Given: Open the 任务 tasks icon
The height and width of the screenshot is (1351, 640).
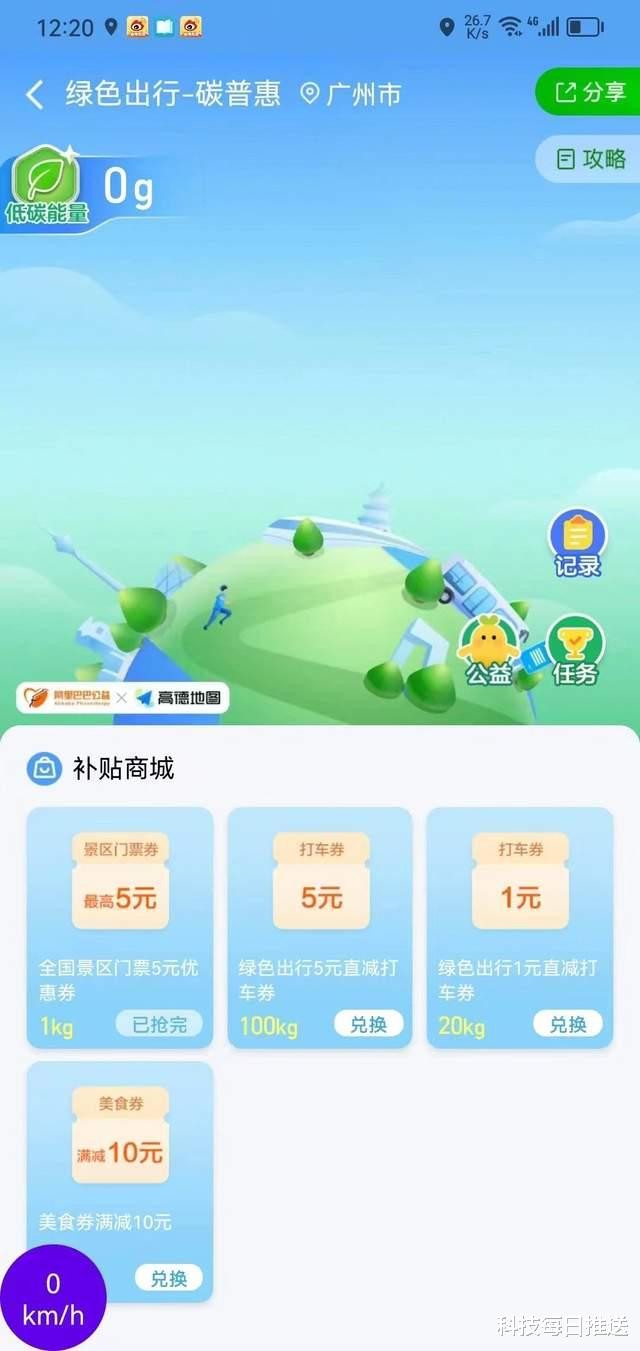Looking at the screenshot, I should [575, 650].
